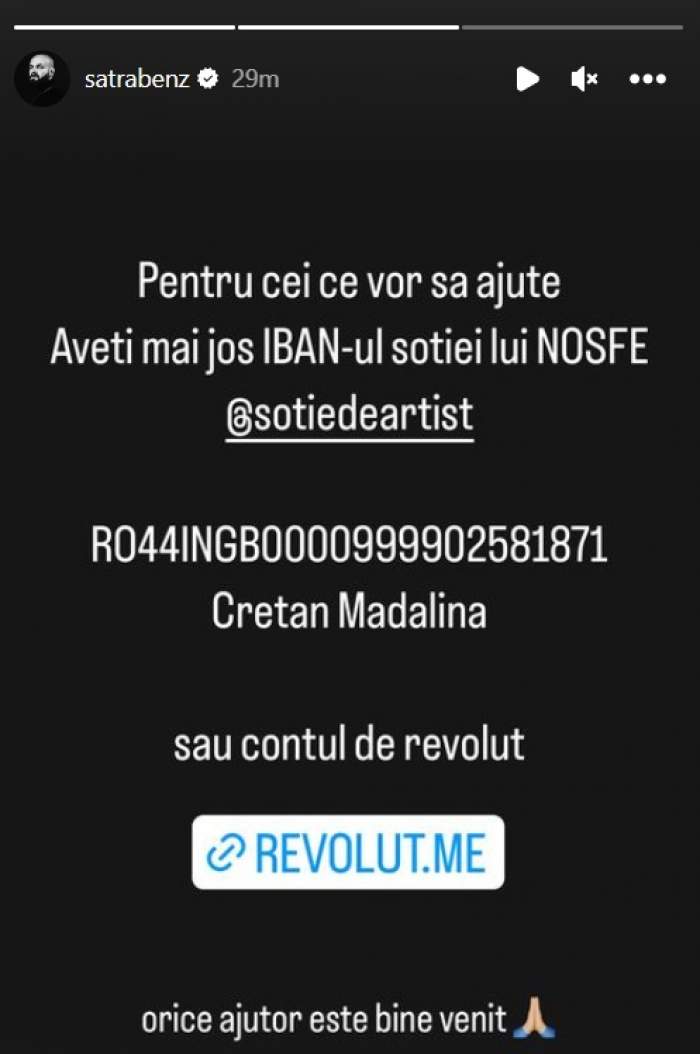Open the @sotiedeartist mention

349,415
